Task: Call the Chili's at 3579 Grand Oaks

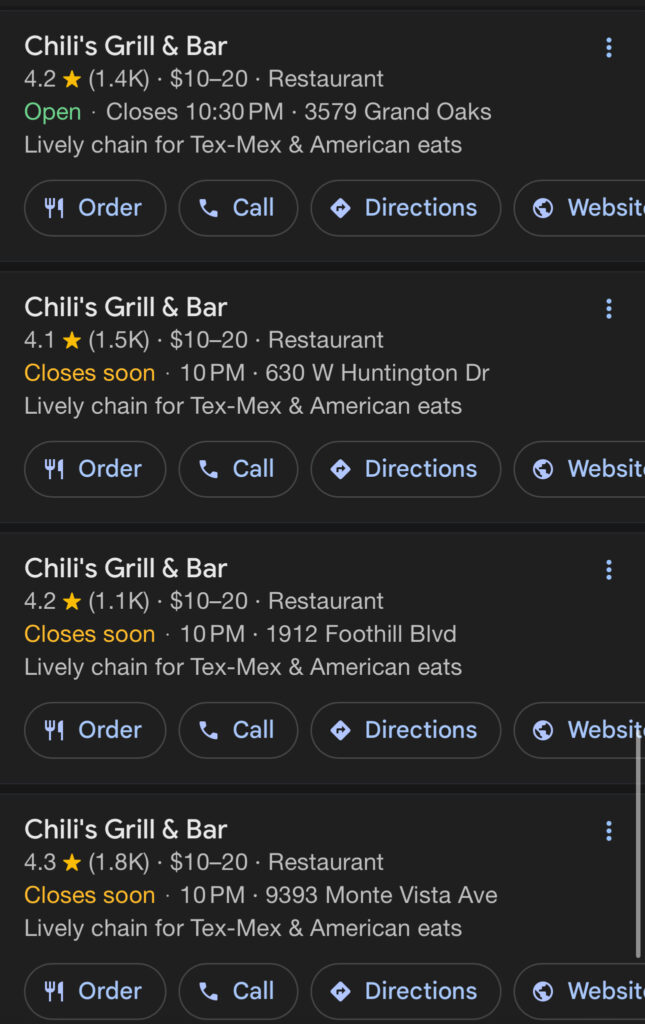Action: (x=238, y=208)
